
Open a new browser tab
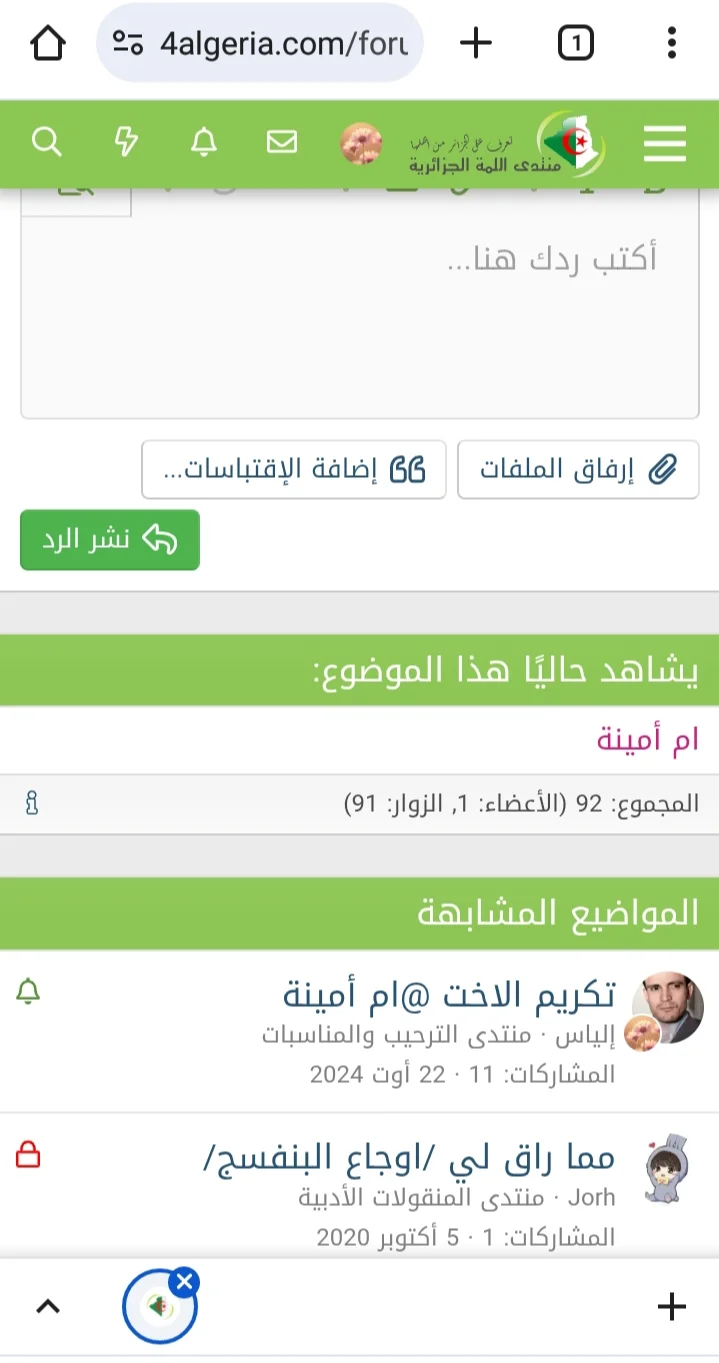click(x=476, y=43)
